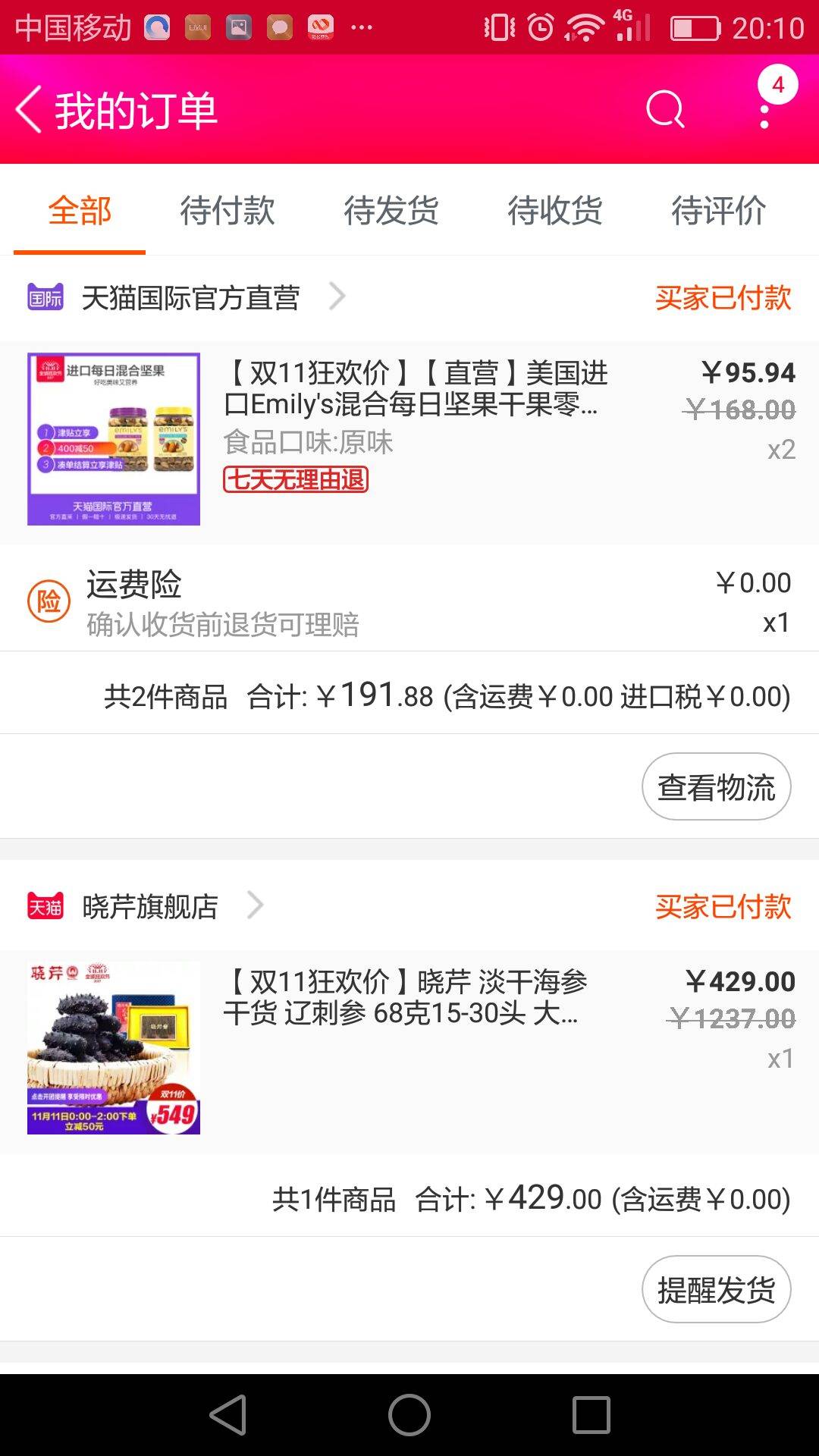Viewport: 819px width, 1456px height.
Task: Open the overflow menu with badge 4
Action: [x=764, y=111]
